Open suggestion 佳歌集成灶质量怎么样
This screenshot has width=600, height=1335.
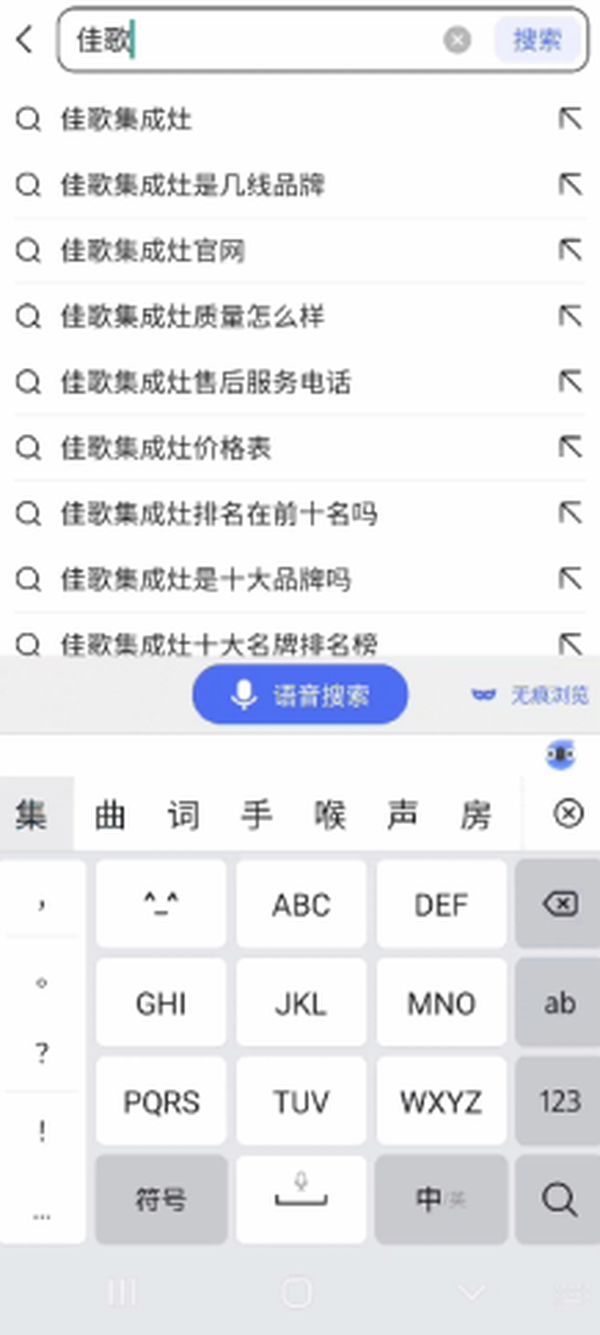300,317
